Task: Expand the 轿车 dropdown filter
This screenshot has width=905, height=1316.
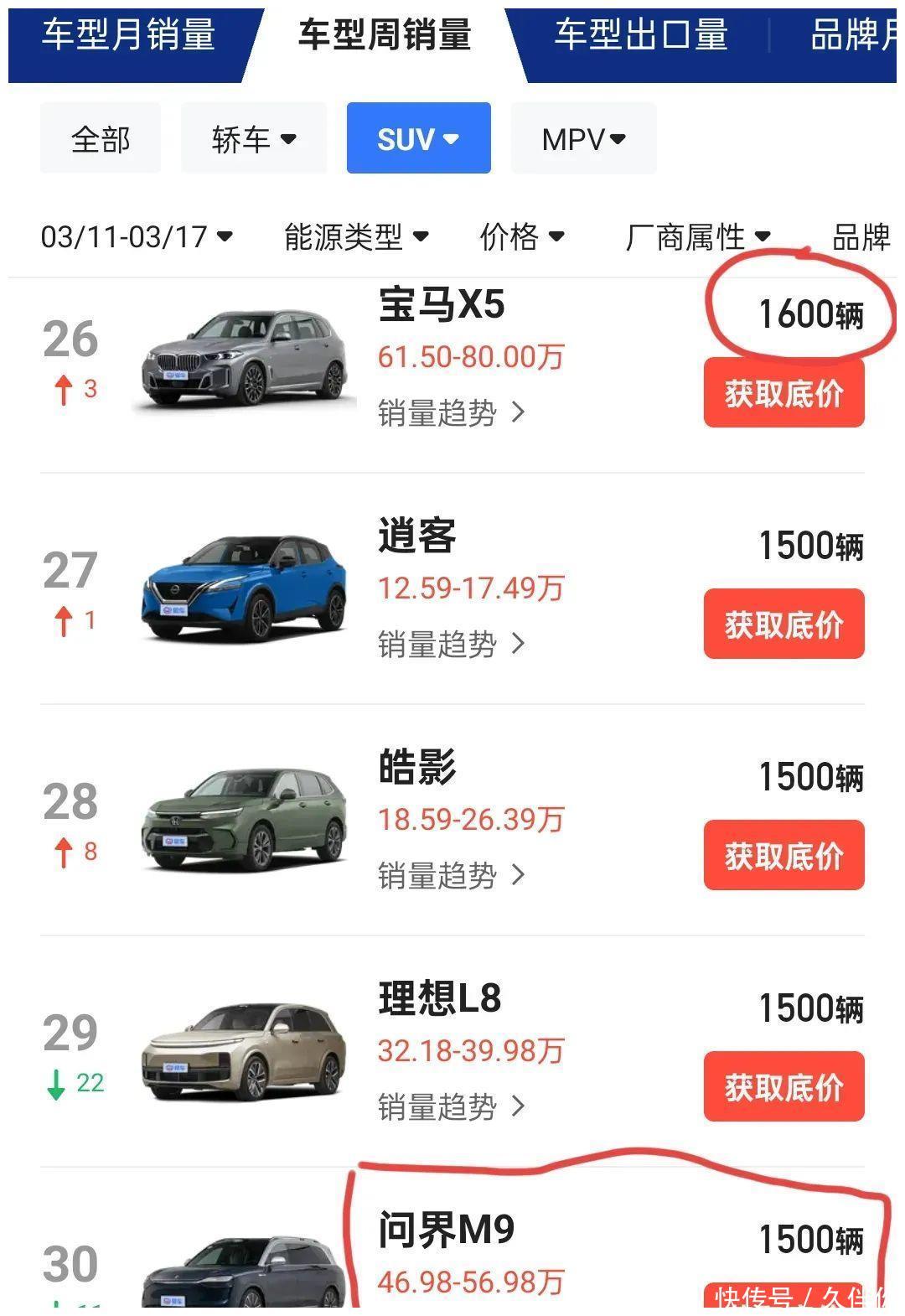Action: (253, 139)
